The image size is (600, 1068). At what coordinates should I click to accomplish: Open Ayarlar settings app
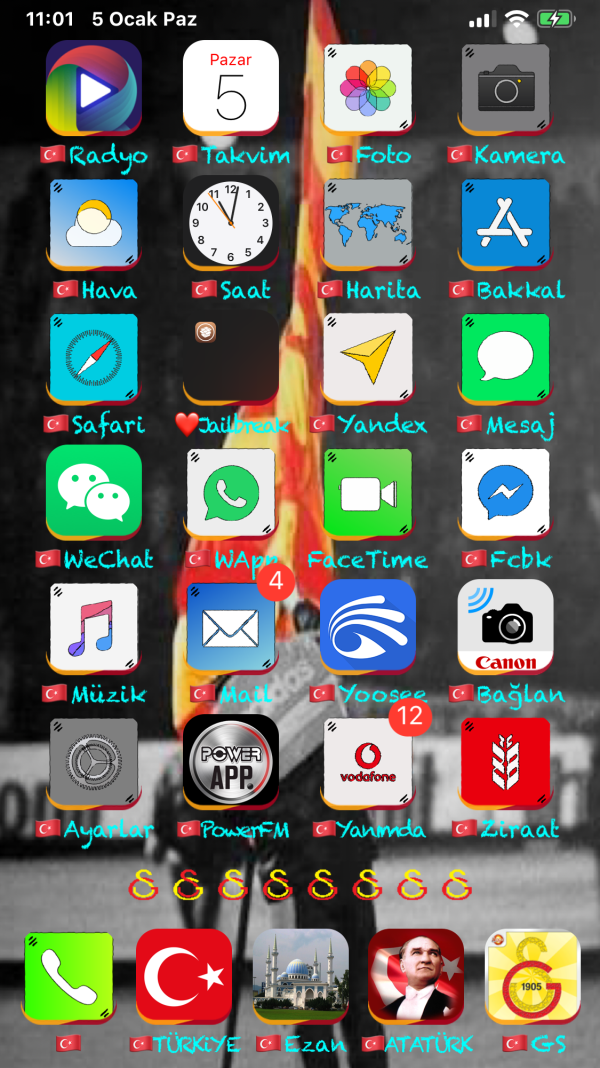(x=93, y=763)
